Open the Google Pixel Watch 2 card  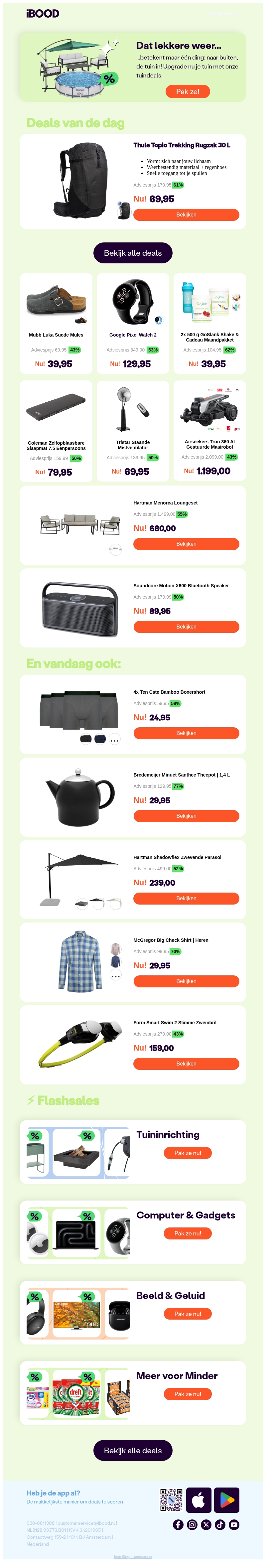pyautogui.click(x=133, y=323)
